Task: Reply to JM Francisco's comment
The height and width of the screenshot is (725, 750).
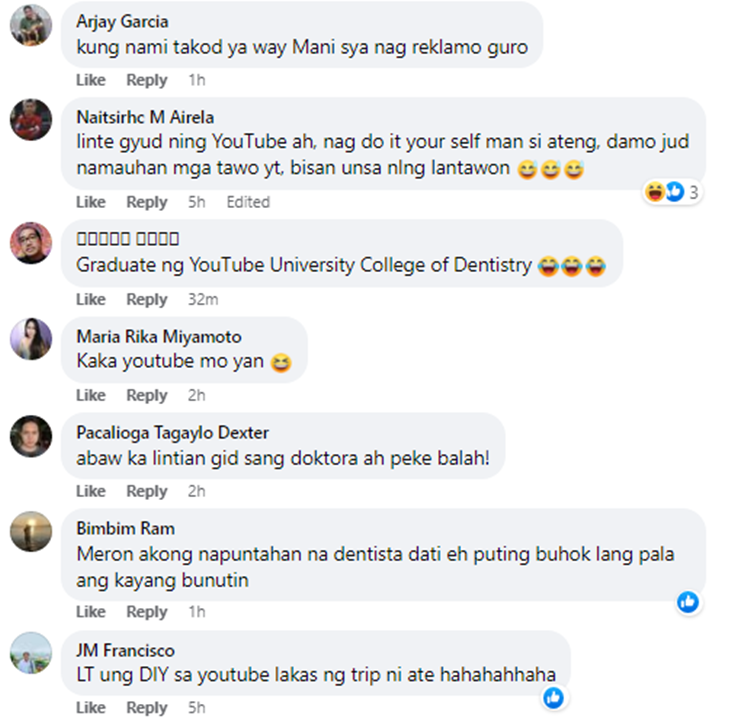Action: tap(146, 708)
